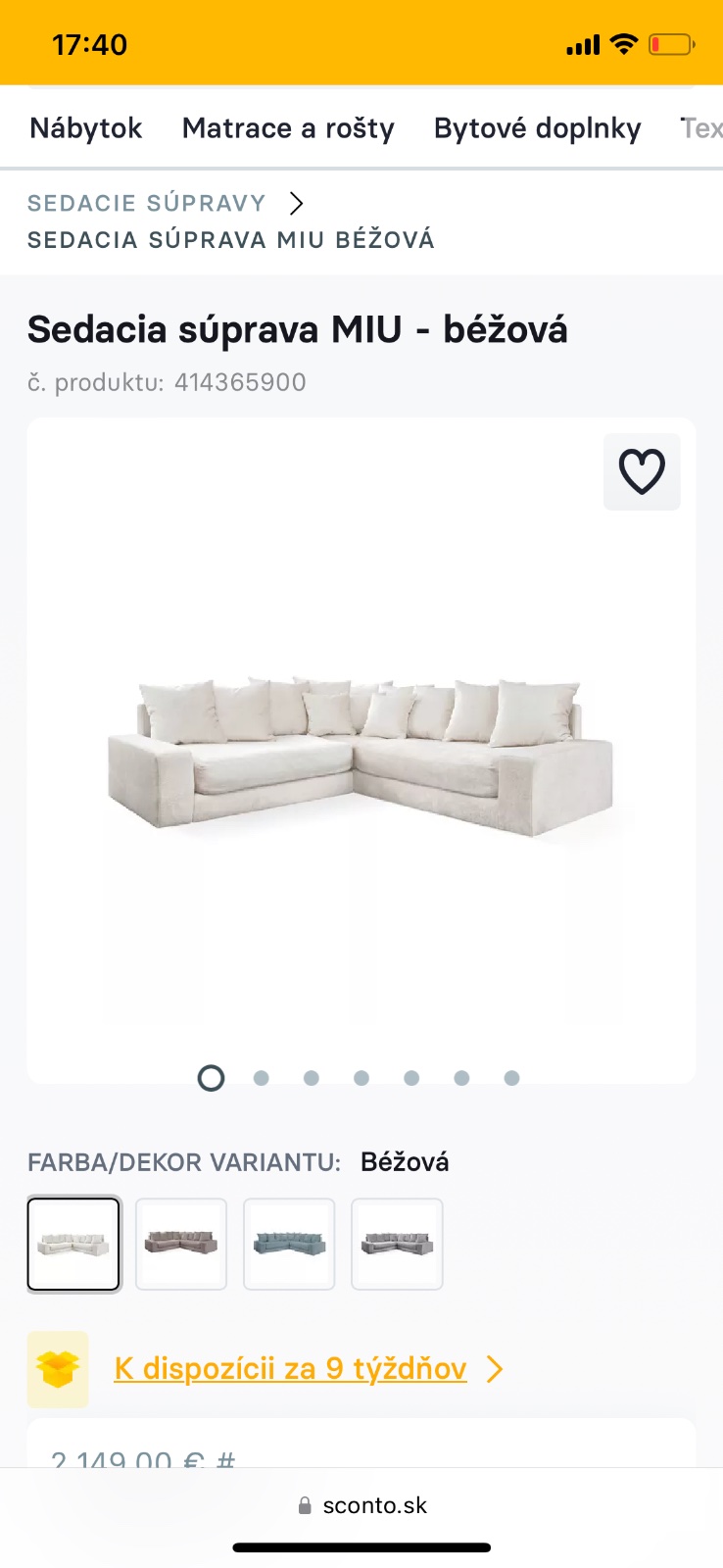Select the grey sofa color variant

(x=397, y=1244)
